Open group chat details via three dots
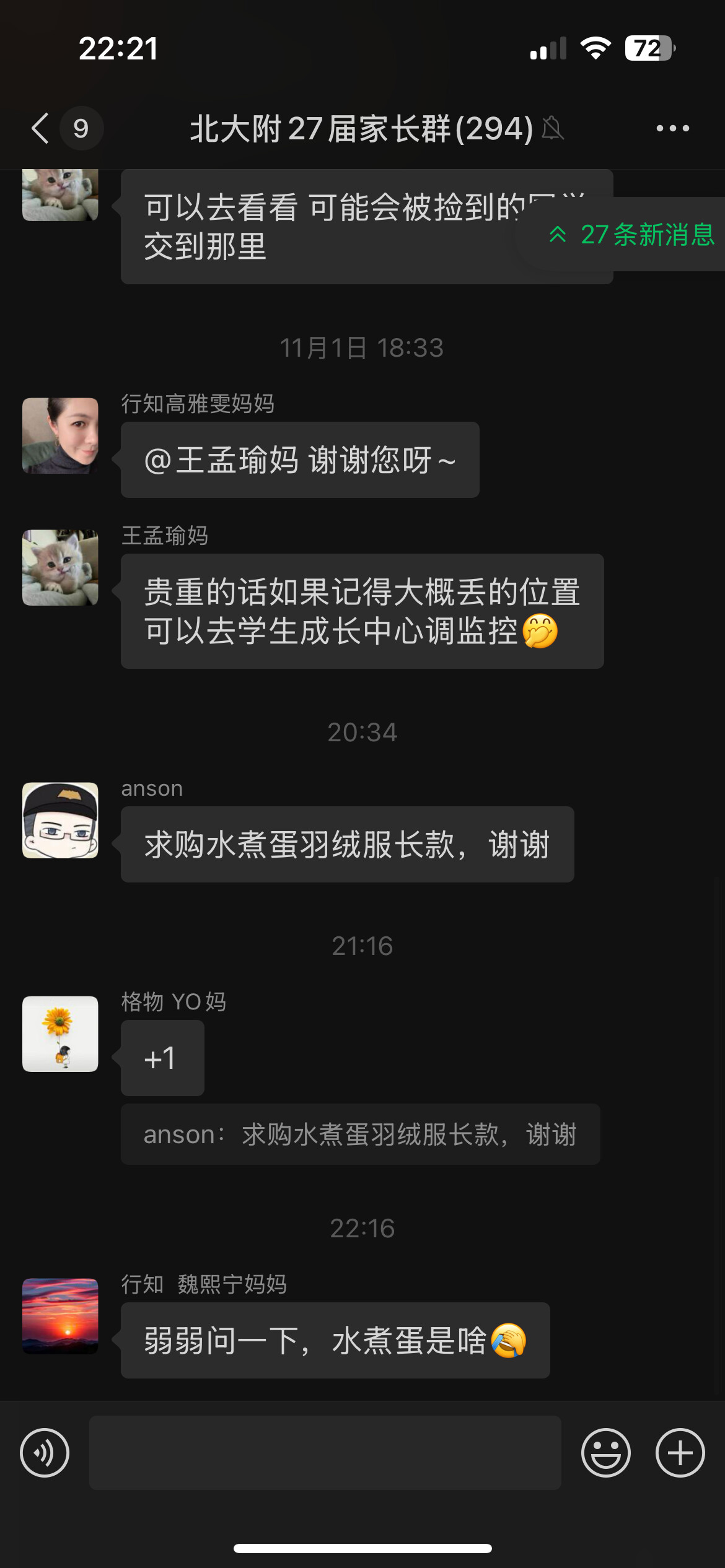 [x=672, y=128]
